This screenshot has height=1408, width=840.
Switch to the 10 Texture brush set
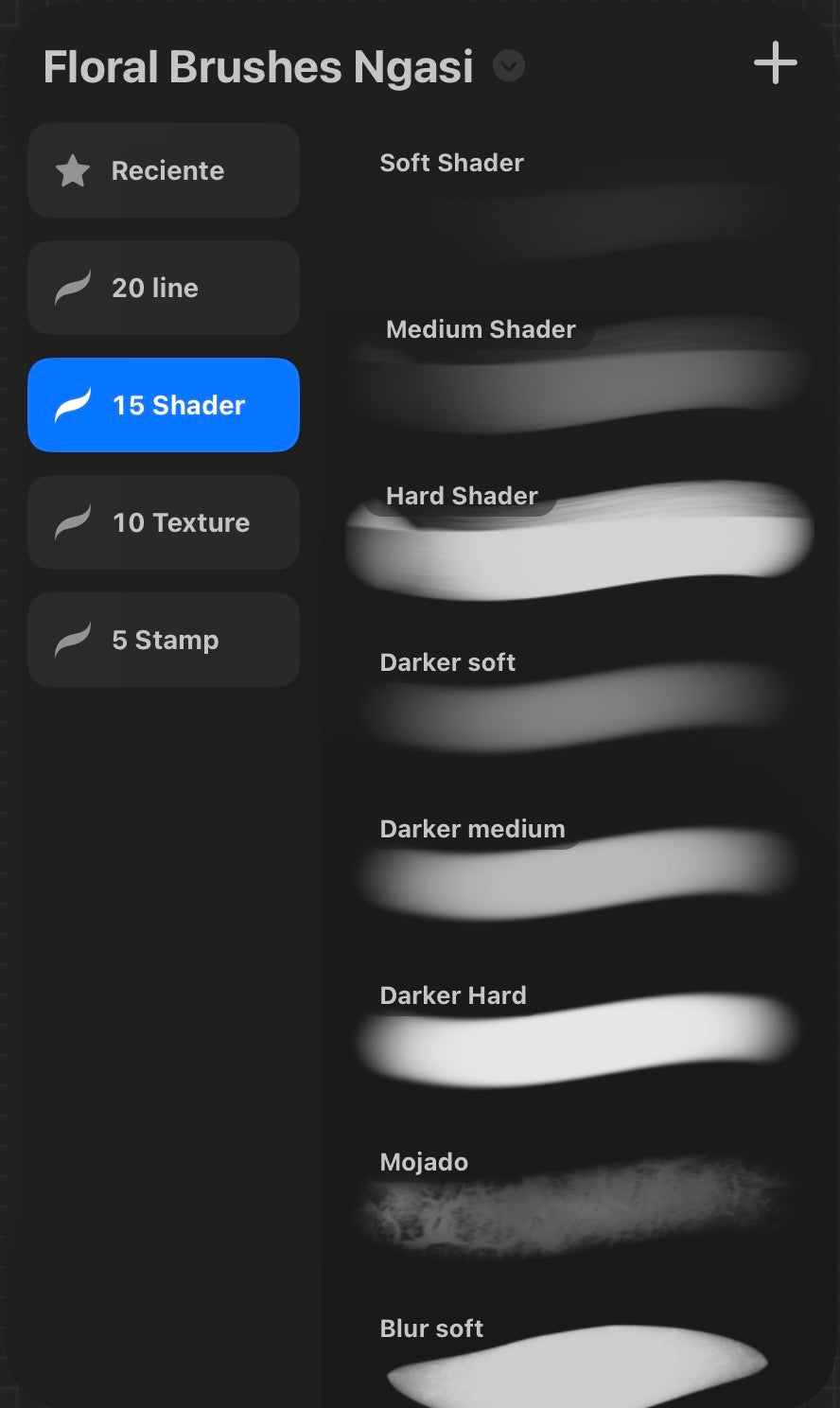(164, 522)
